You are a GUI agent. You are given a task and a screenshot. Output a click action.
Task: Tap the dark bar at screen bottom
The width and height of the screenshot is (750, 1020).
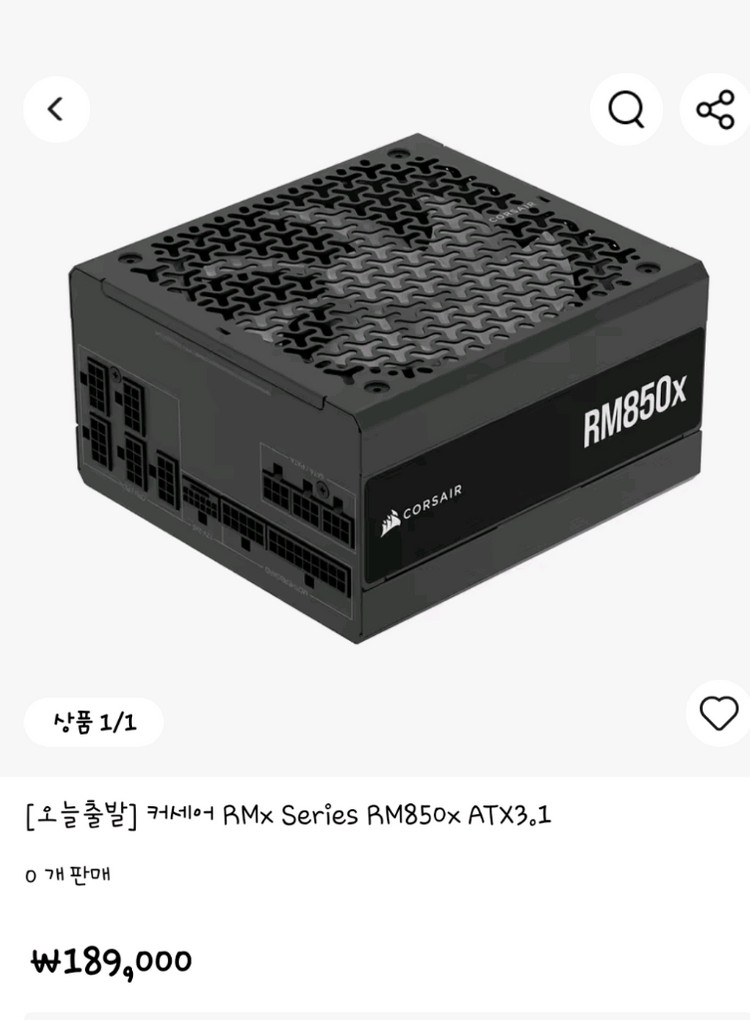[x=375, y=1013]
